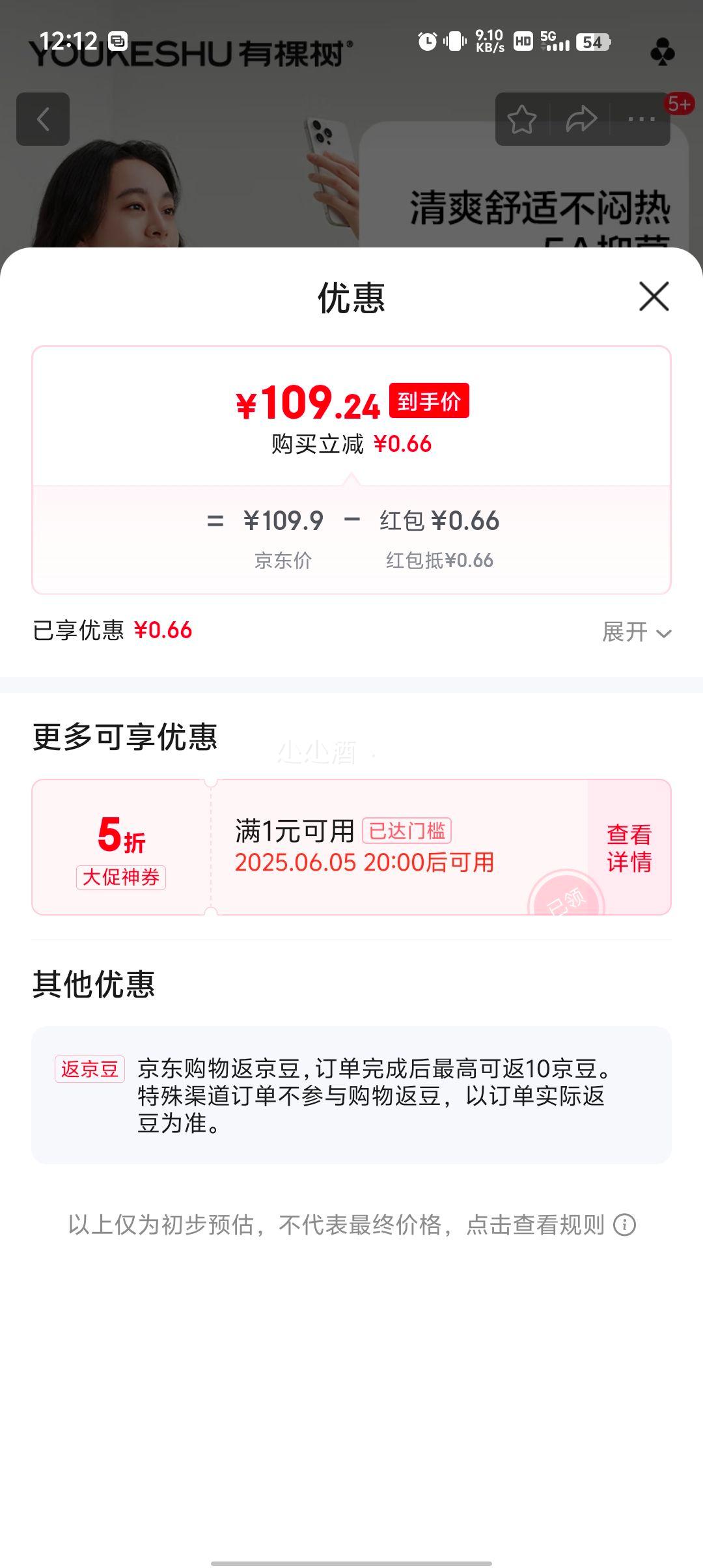
Task: Favorite this product with the star icon
Action: coord(522,120)
